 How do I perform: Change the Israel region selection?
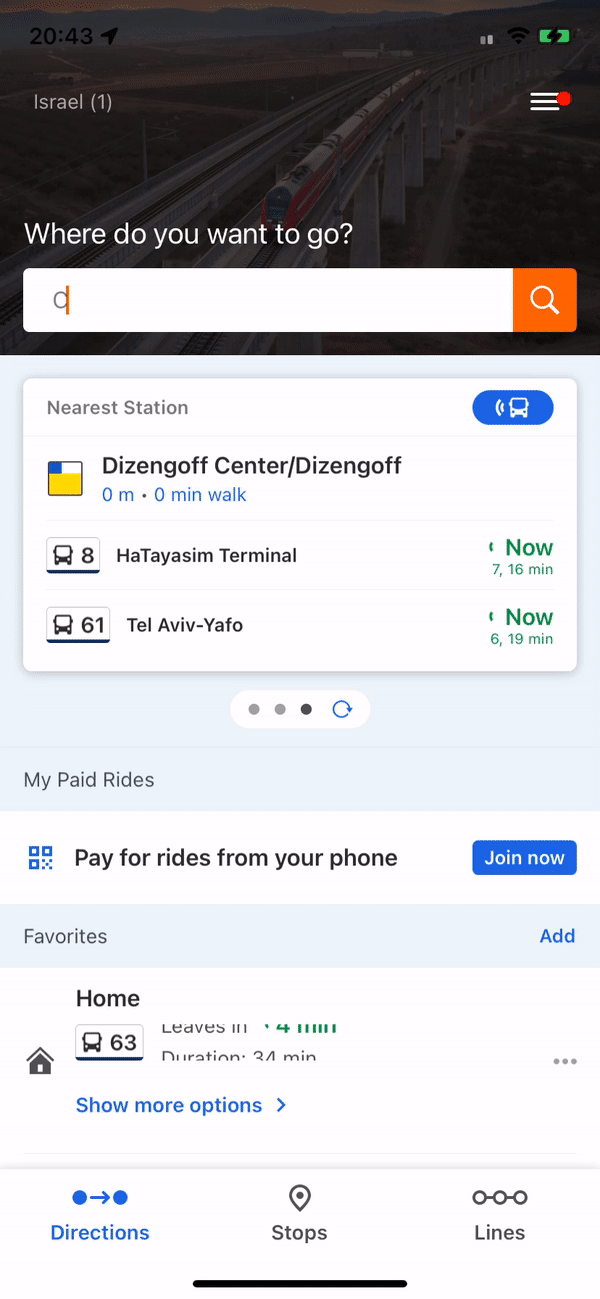click(73, 102)
